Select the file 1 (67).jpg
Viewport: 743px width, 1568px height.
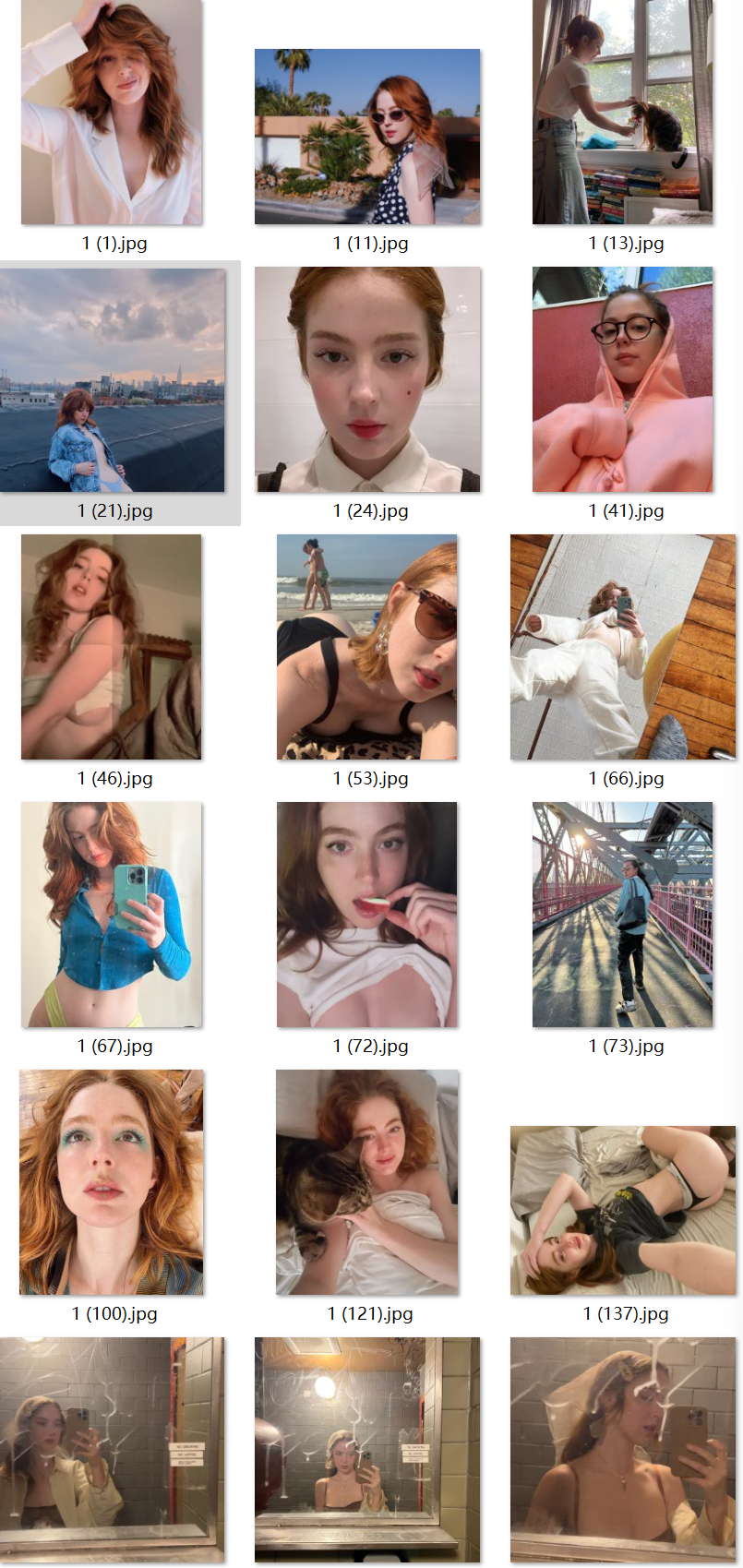112,915
